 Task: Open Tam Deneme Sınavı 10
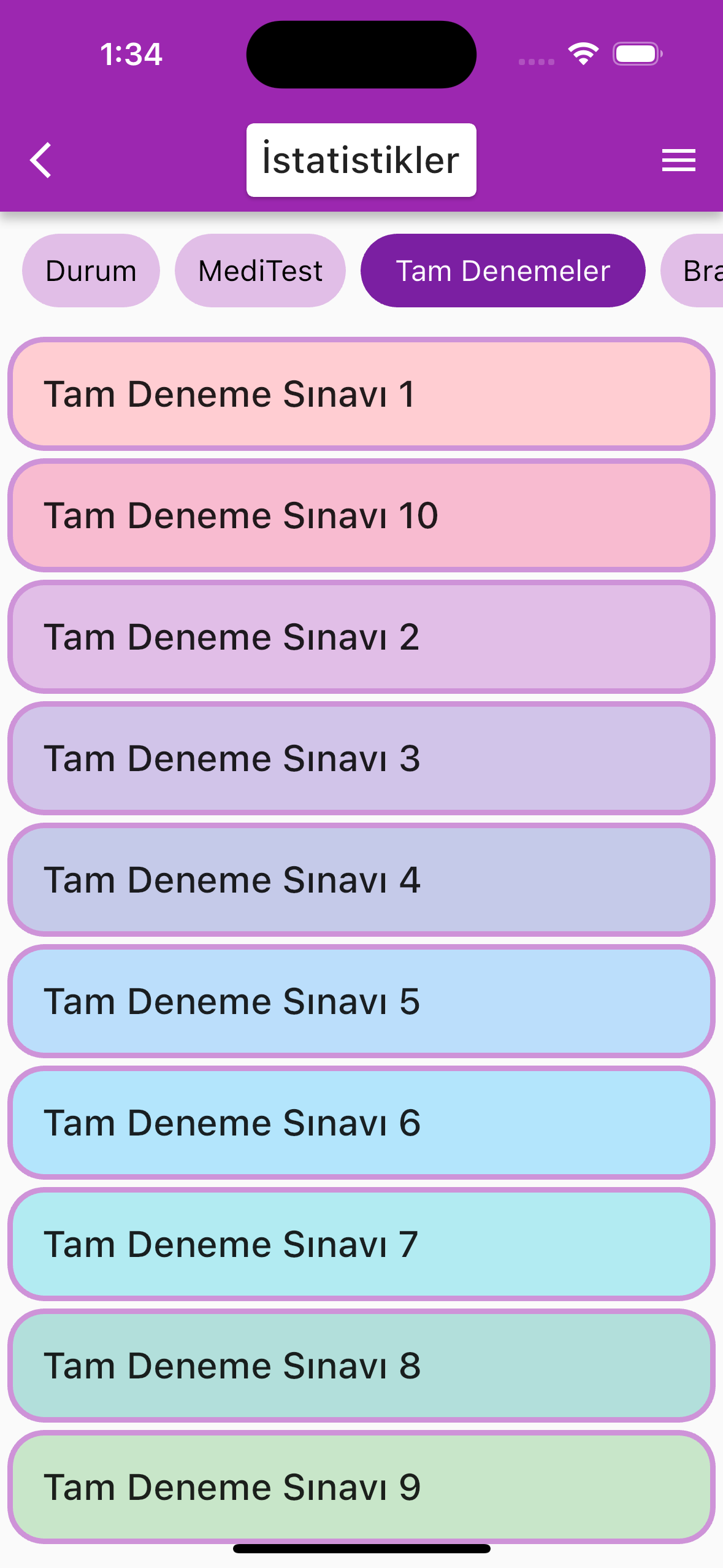361,515
